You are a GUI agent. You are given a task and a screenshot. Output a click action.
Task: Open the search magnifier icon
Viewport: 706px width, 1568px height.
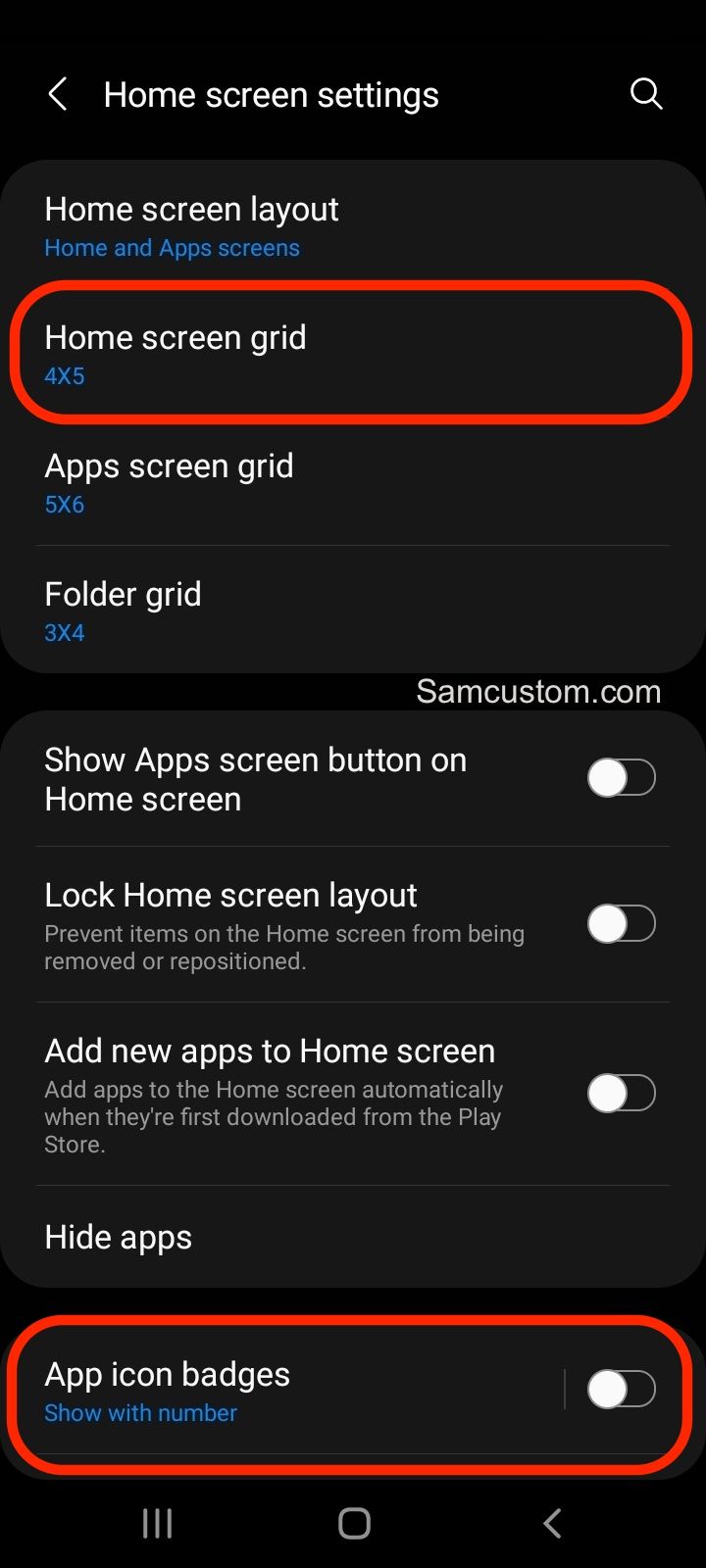point(646,95)
